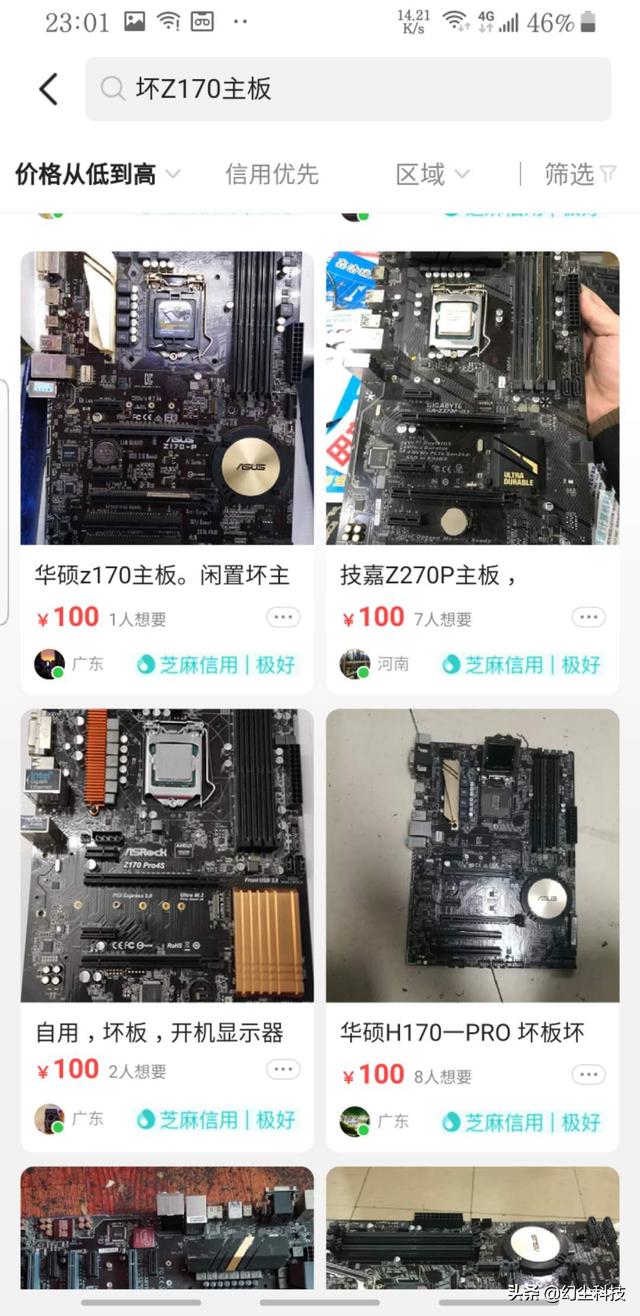The width and height of the screenshot is (640, 1316).
Task: Open more options on 自用，坏板 listing
Action: coord(283,1070)
